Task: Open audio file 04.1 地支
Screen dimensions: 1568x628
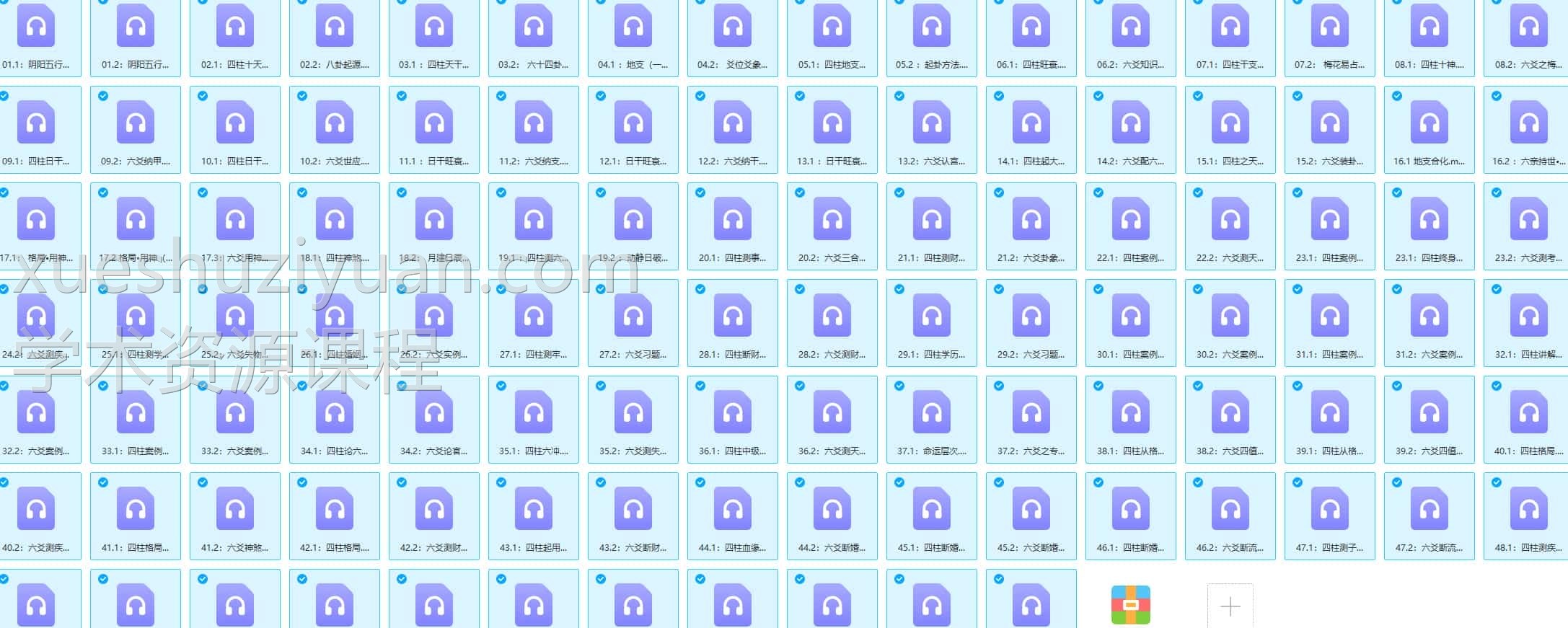Action: tap(633, 29)
